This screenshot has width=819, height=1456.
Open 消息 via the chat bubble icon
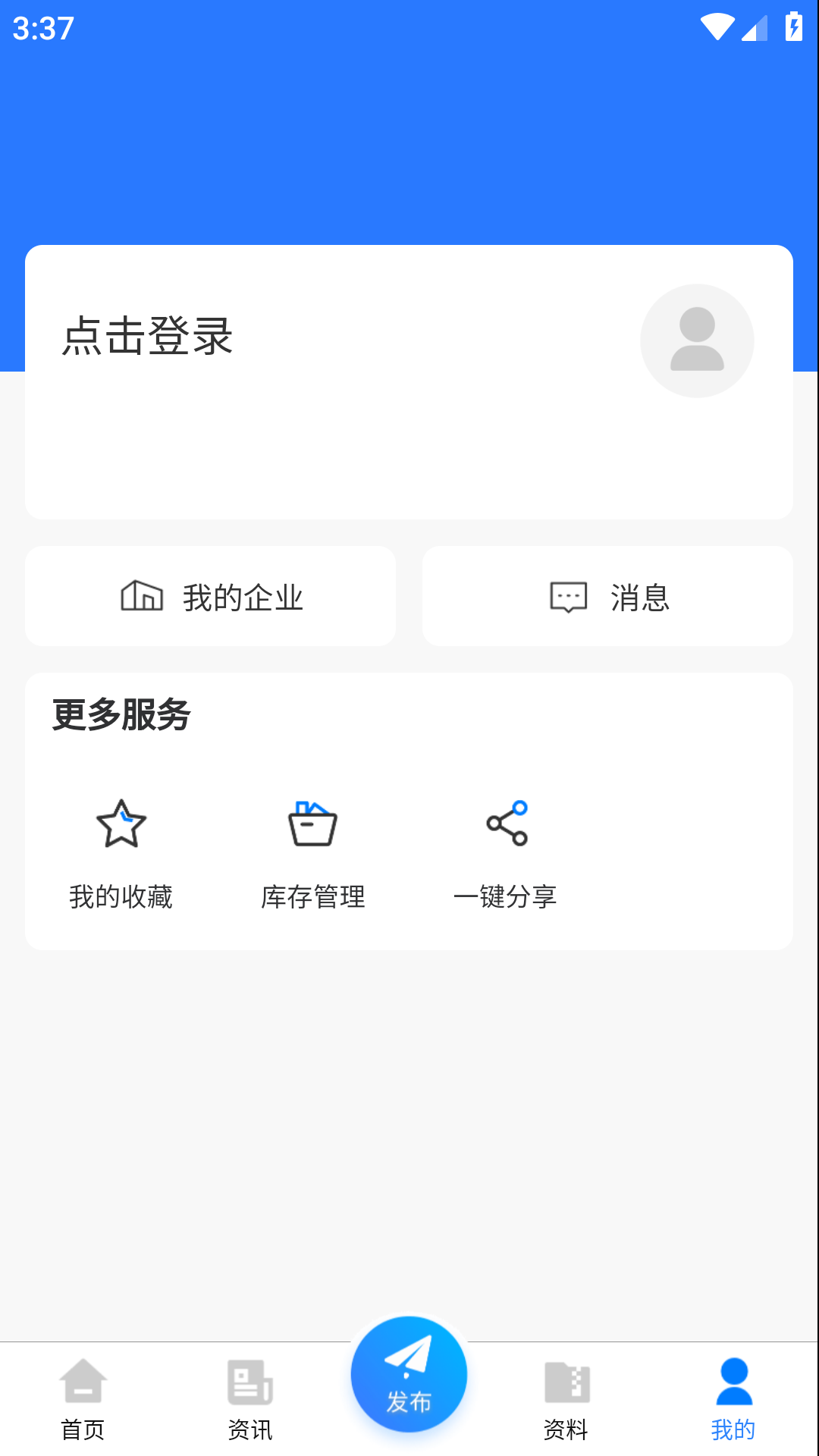pyautogui.click(x=569, y=597)
